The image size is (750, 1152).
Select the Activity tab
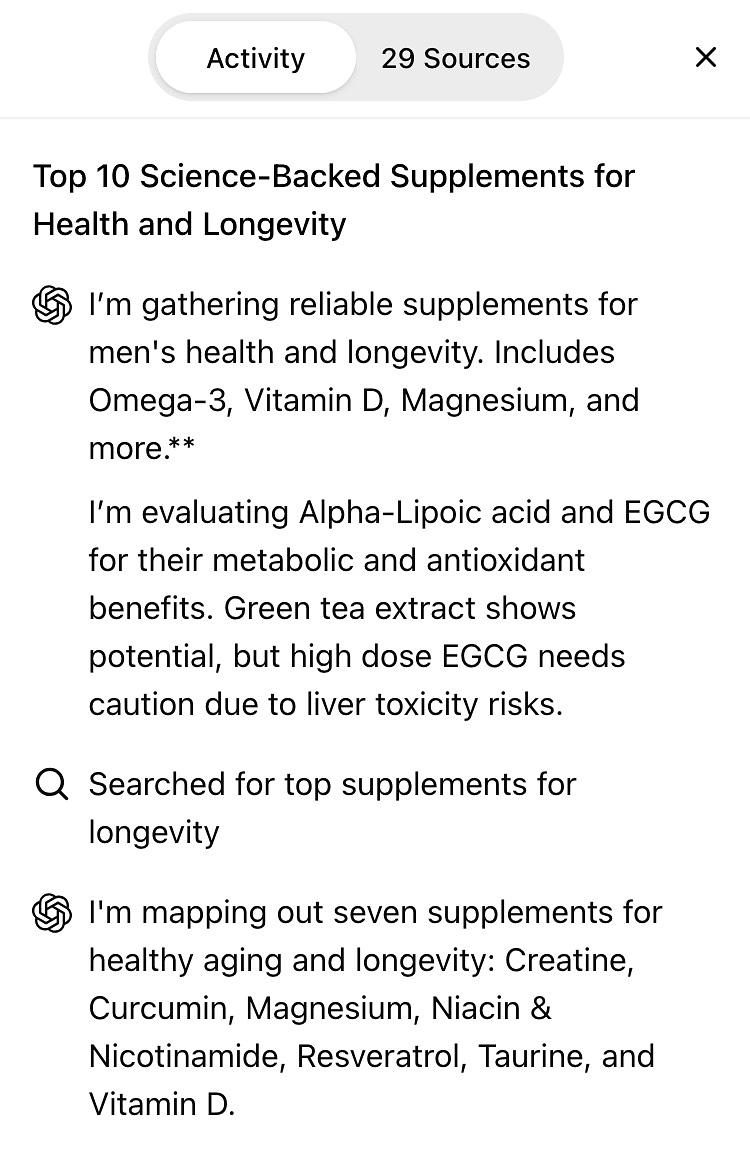pyautogui.click(x=256, y=58)
